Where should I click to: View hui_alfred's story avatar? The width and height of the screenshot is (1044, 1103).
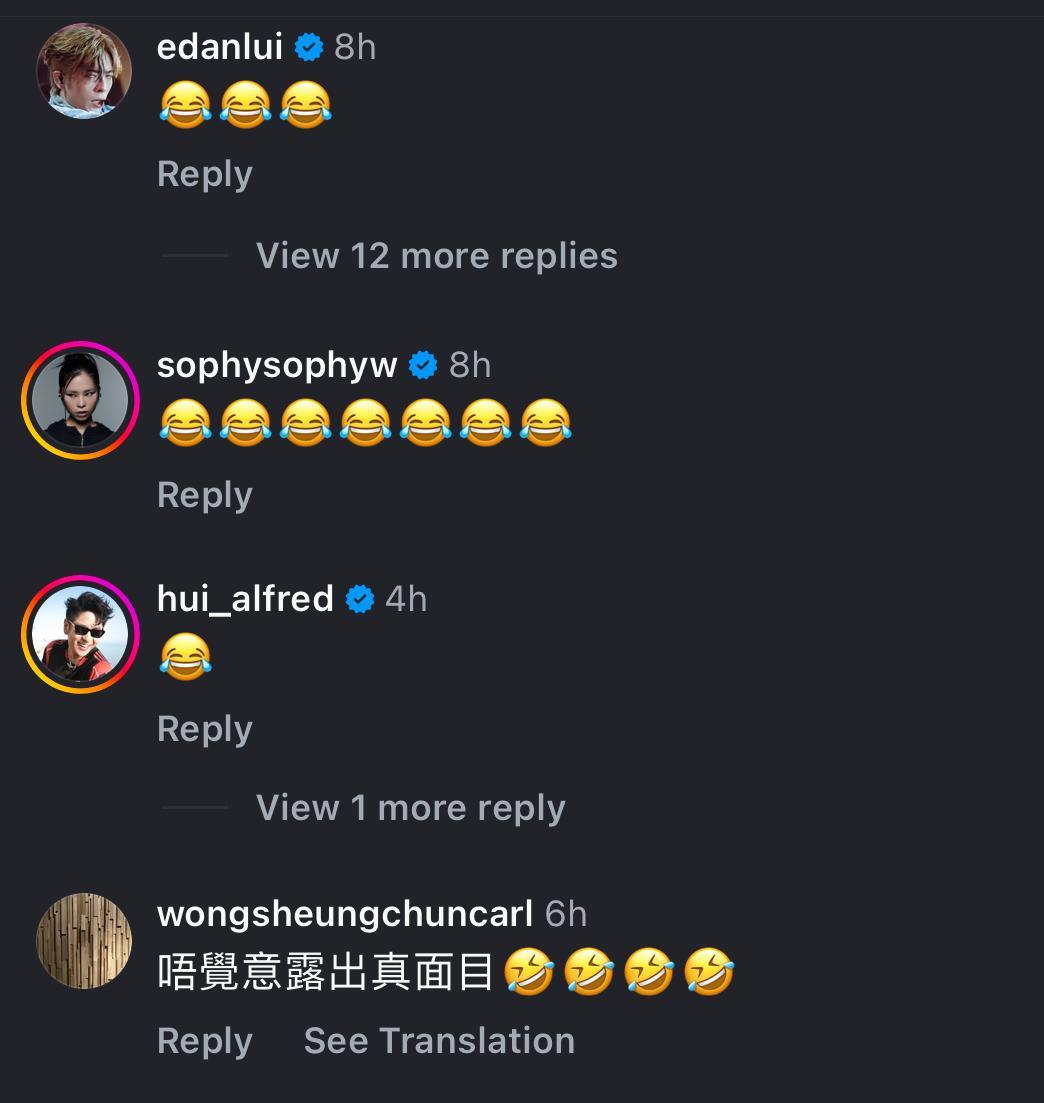[x=80, y=634]
